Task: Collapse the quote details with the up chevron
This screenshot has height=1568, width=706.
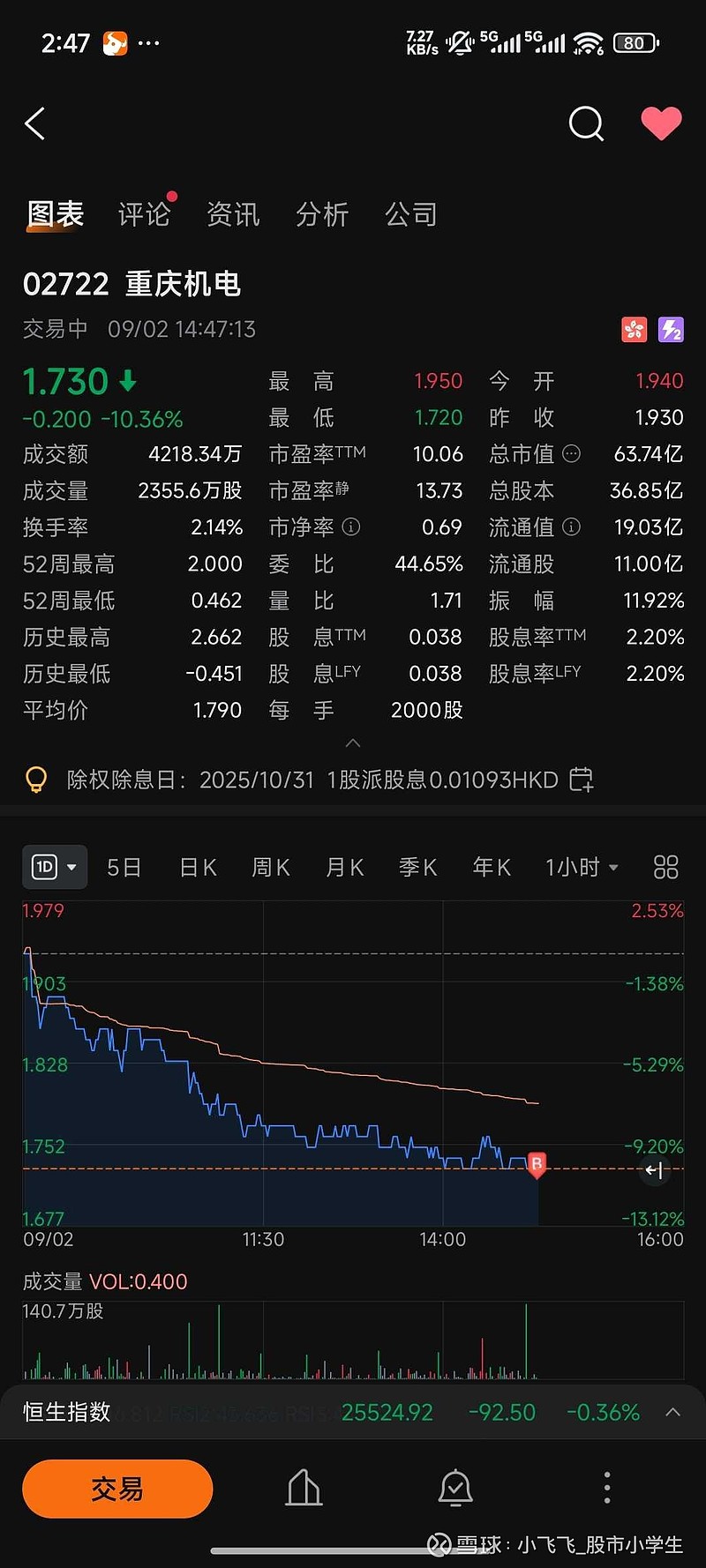Action: (353, 743)
